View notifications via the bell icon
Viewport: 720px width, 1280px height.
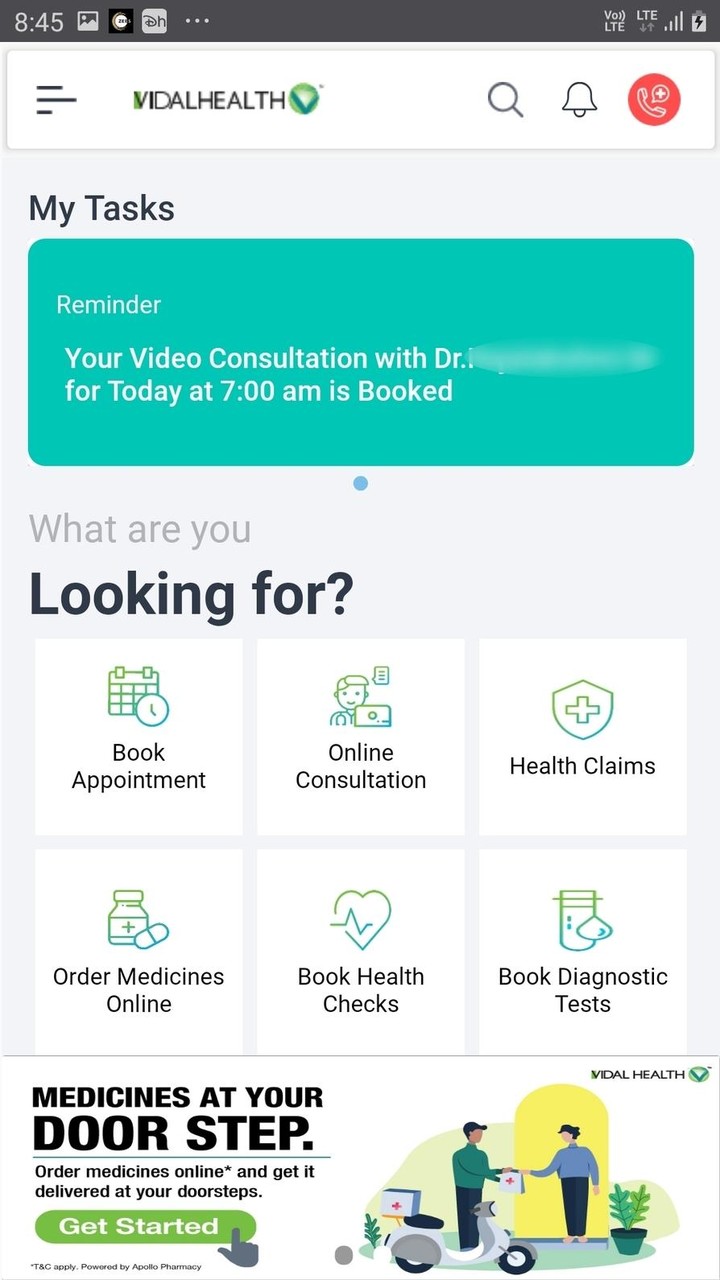(x=579, y=99)
